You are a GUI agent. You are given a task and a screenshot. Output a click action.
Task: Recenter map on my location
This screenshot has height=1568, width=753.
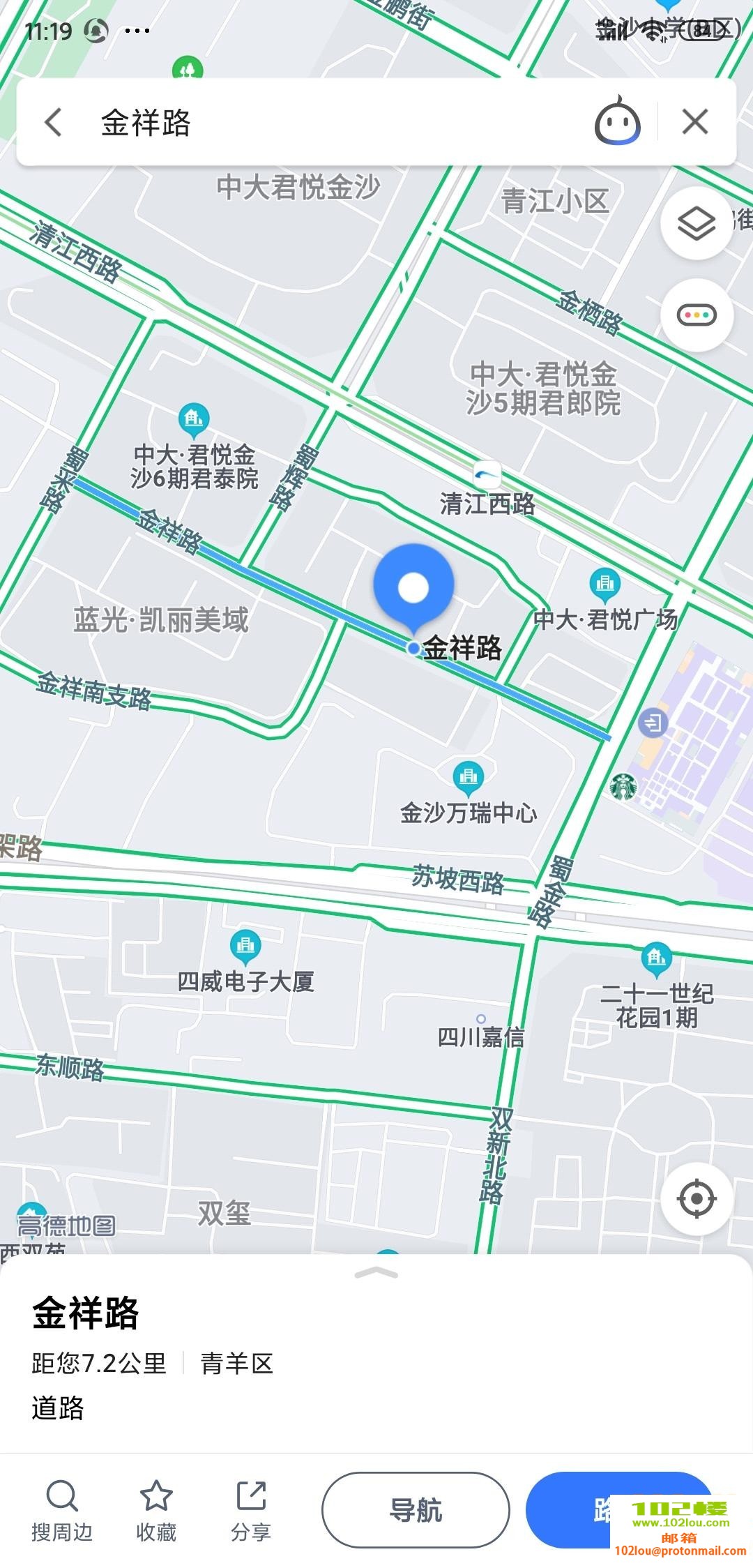point(696,1199)
